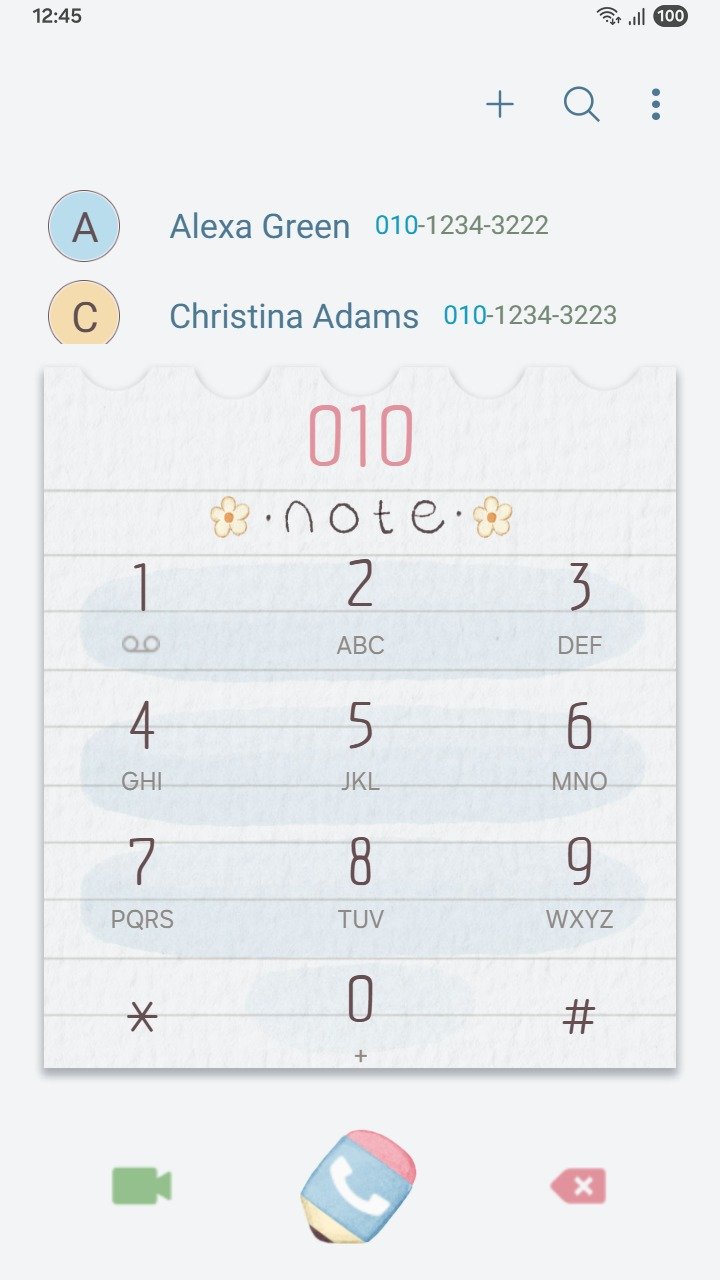
Task: Enter the 9 WXYZ key
Action: 579,881
